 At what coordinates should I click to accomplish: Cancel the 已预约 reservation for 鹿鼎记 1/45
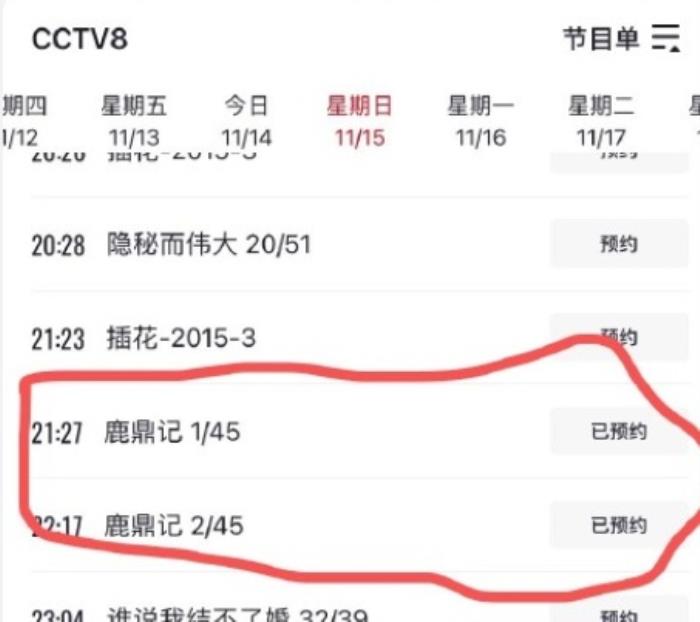point(618,432)
